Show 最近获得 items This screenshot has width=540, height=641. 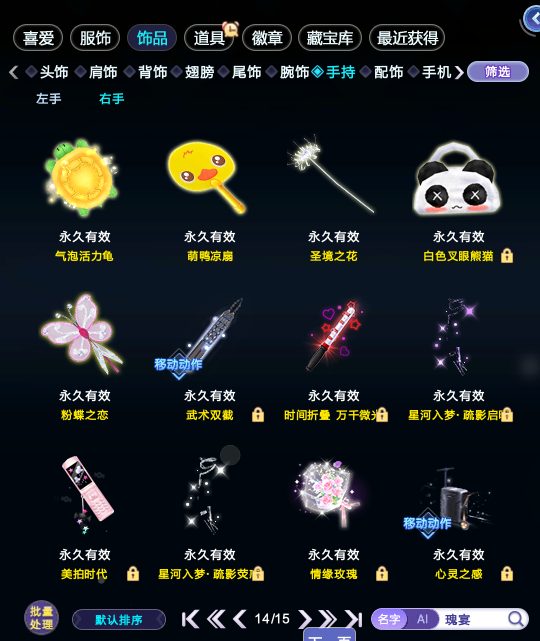pyautogui.click(x=407, y=38)
